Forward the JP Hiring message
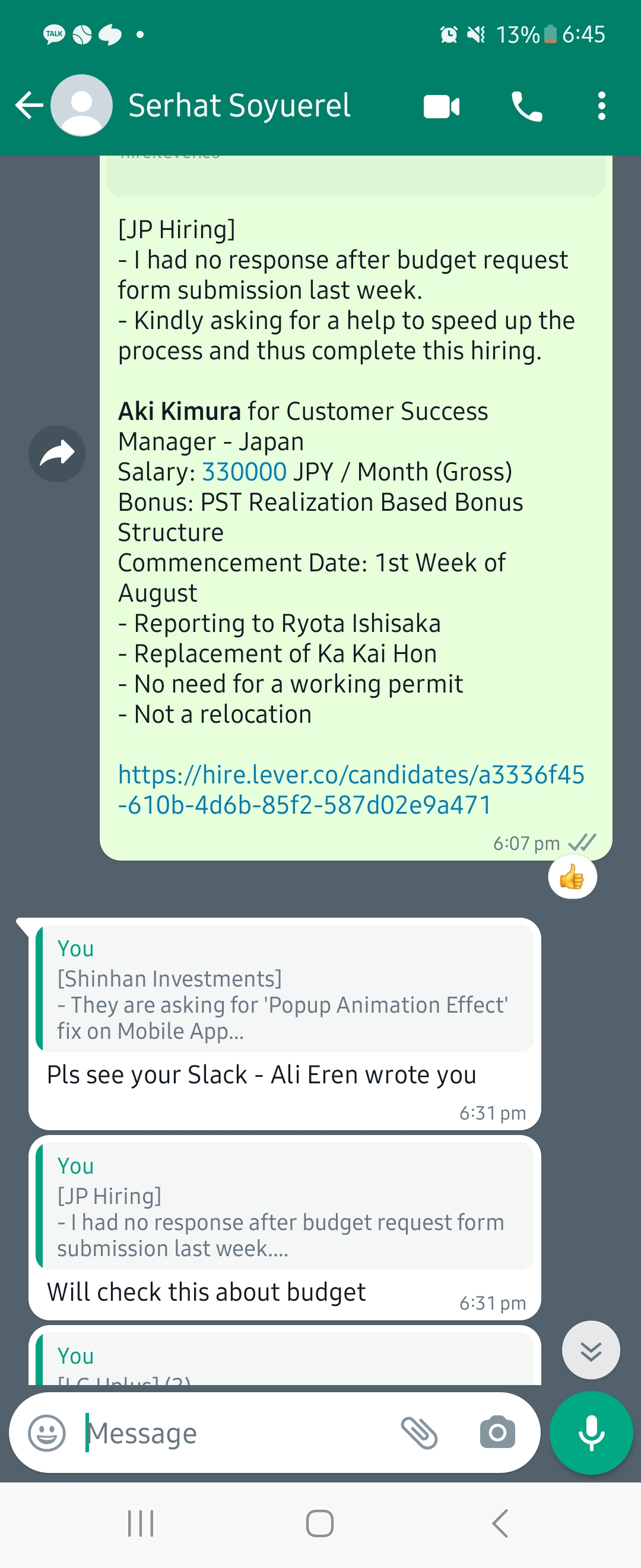Image resolution: width=641 pixels, height=1568 pixels. click(56, 454)
